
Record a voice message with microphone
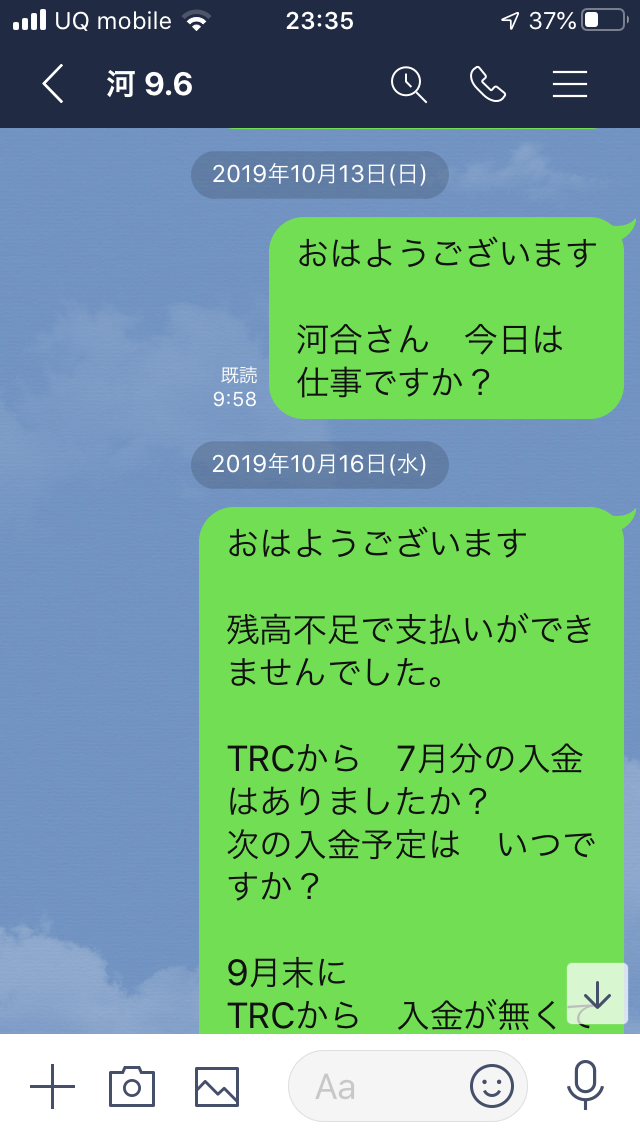point(584,1085)
